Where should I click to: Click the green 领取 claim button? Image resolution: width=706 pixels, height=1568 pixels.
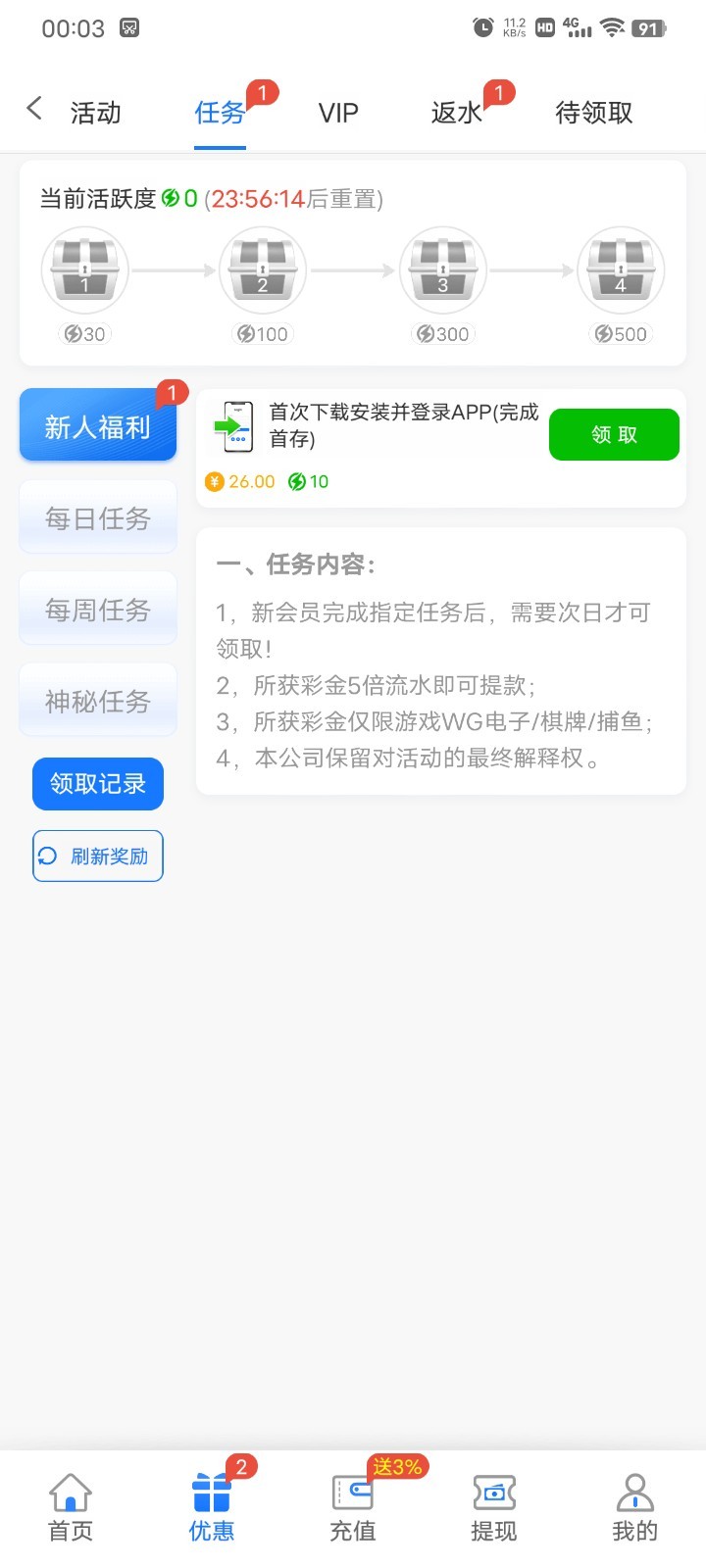tap(614, 434)
